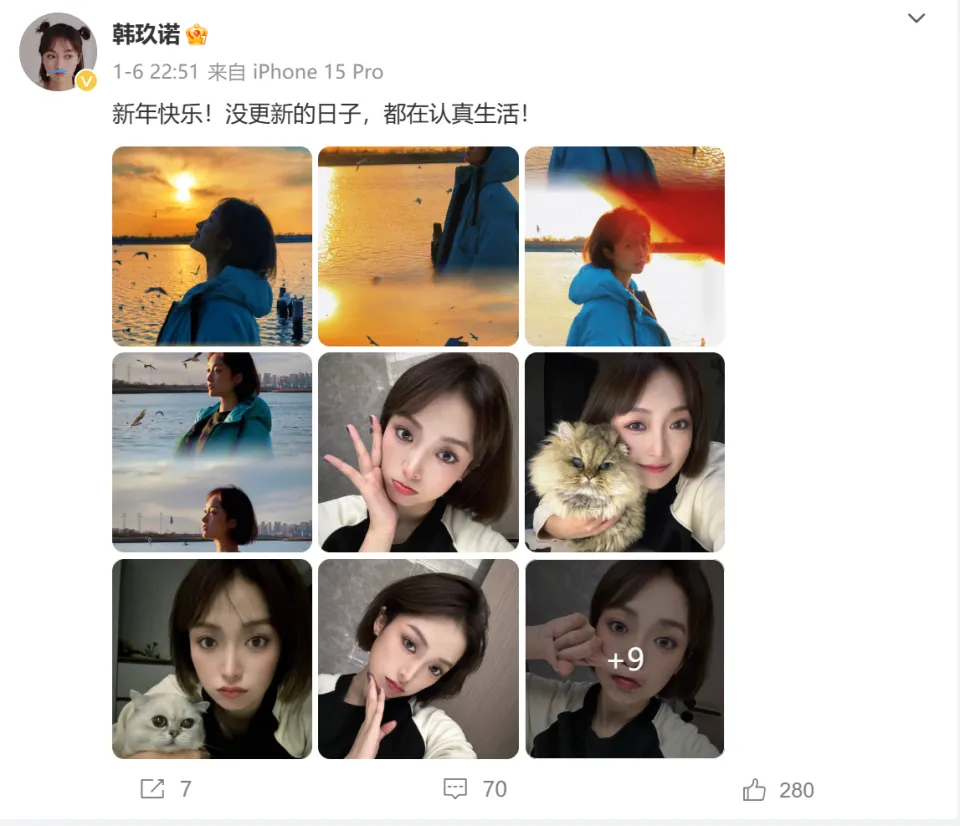The image size is (960, 826).
Task: Tap the +9 tile to see more photos
Action: (624, 658)
